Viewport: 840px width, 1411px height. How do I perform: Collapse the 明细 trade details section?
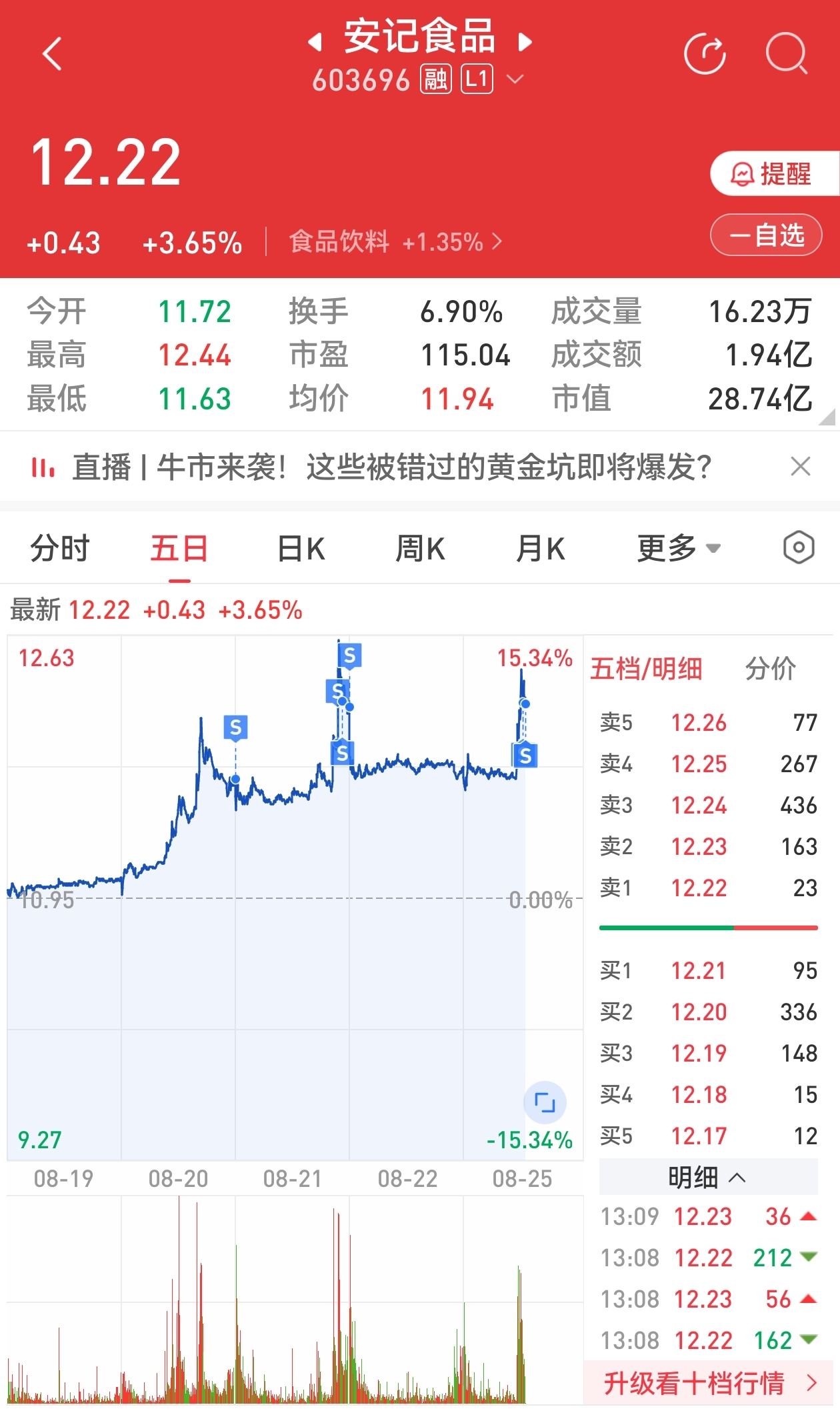click(x=708, y=1178)
